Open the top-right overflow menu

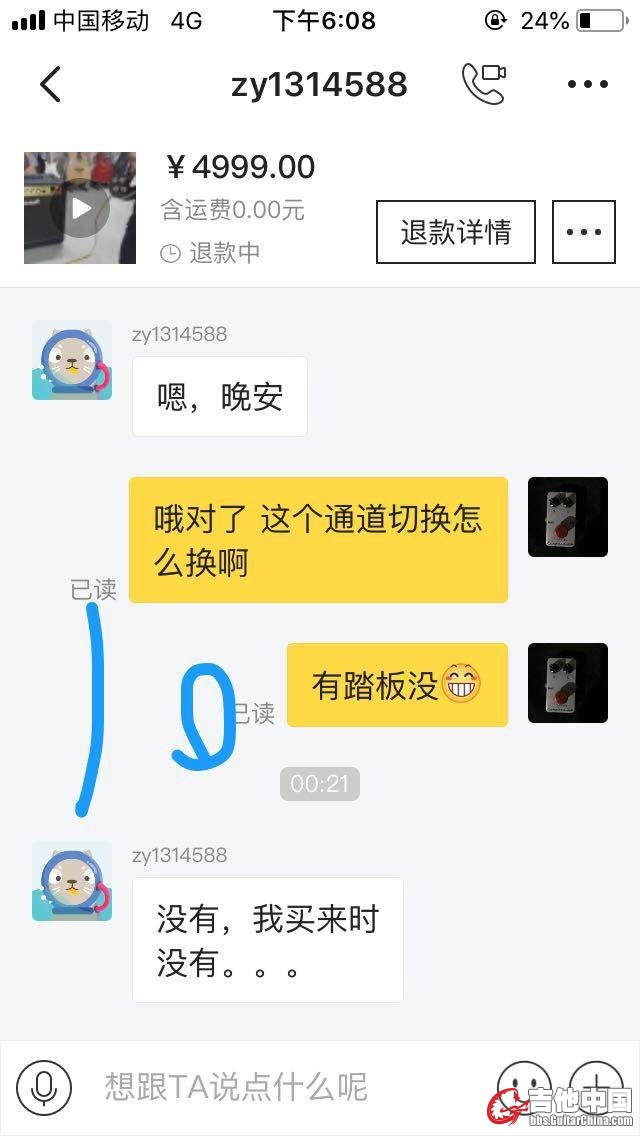point(588,84)
